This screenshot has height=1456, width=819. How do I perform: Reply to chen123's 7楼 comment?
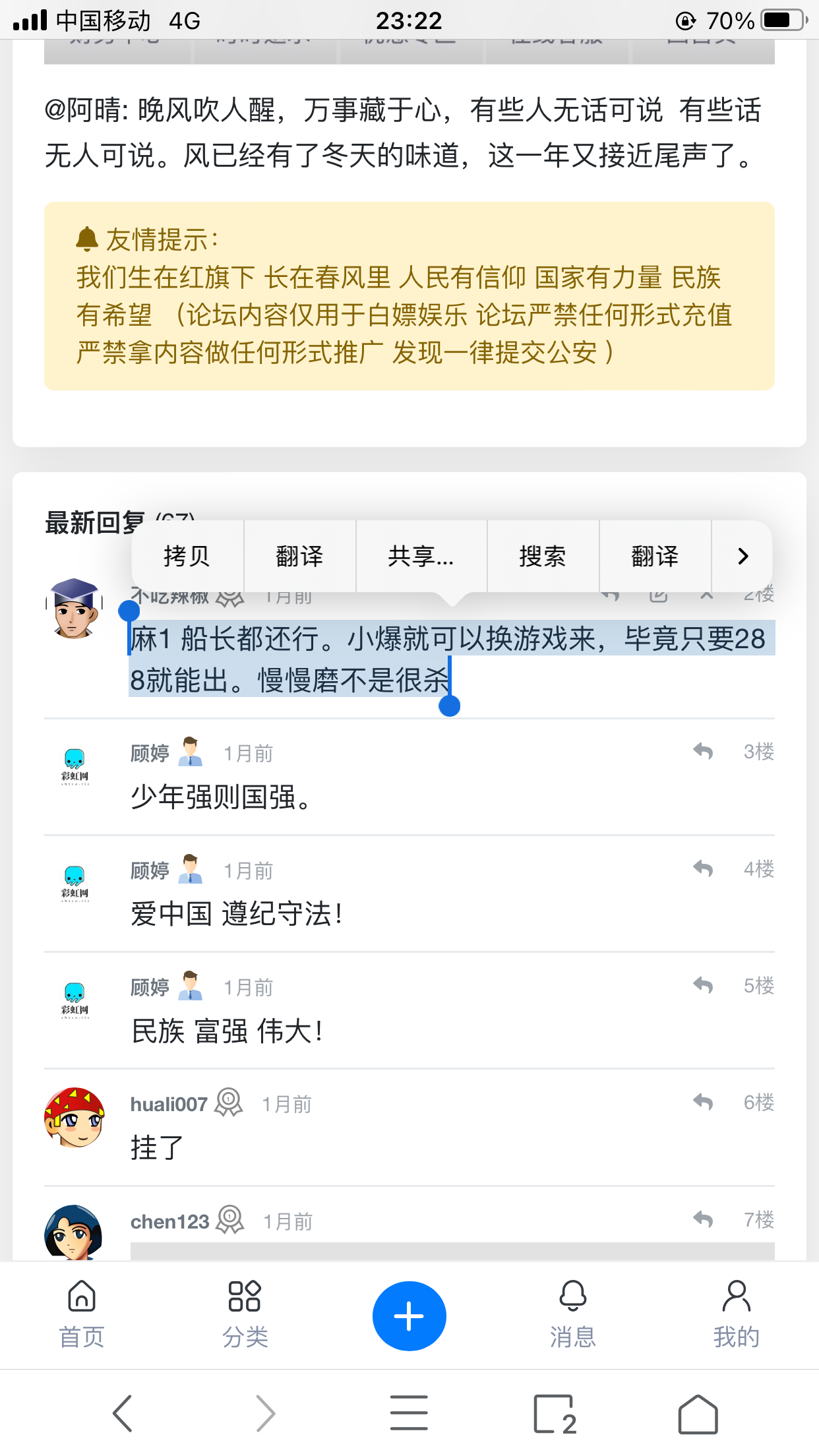click(x=703, y=1219)
